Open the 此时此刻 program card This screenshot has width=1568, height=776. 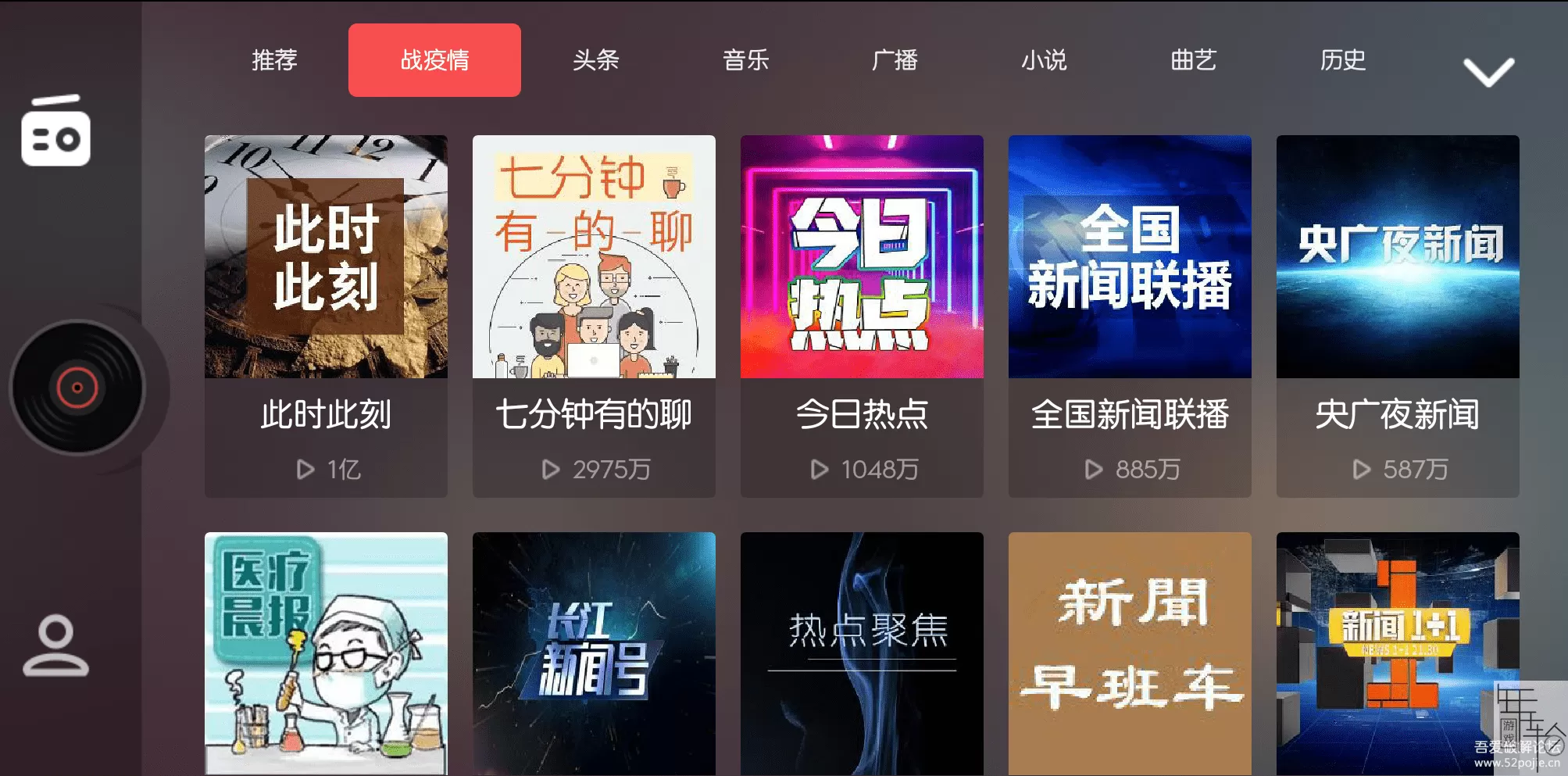pos(326,316)
